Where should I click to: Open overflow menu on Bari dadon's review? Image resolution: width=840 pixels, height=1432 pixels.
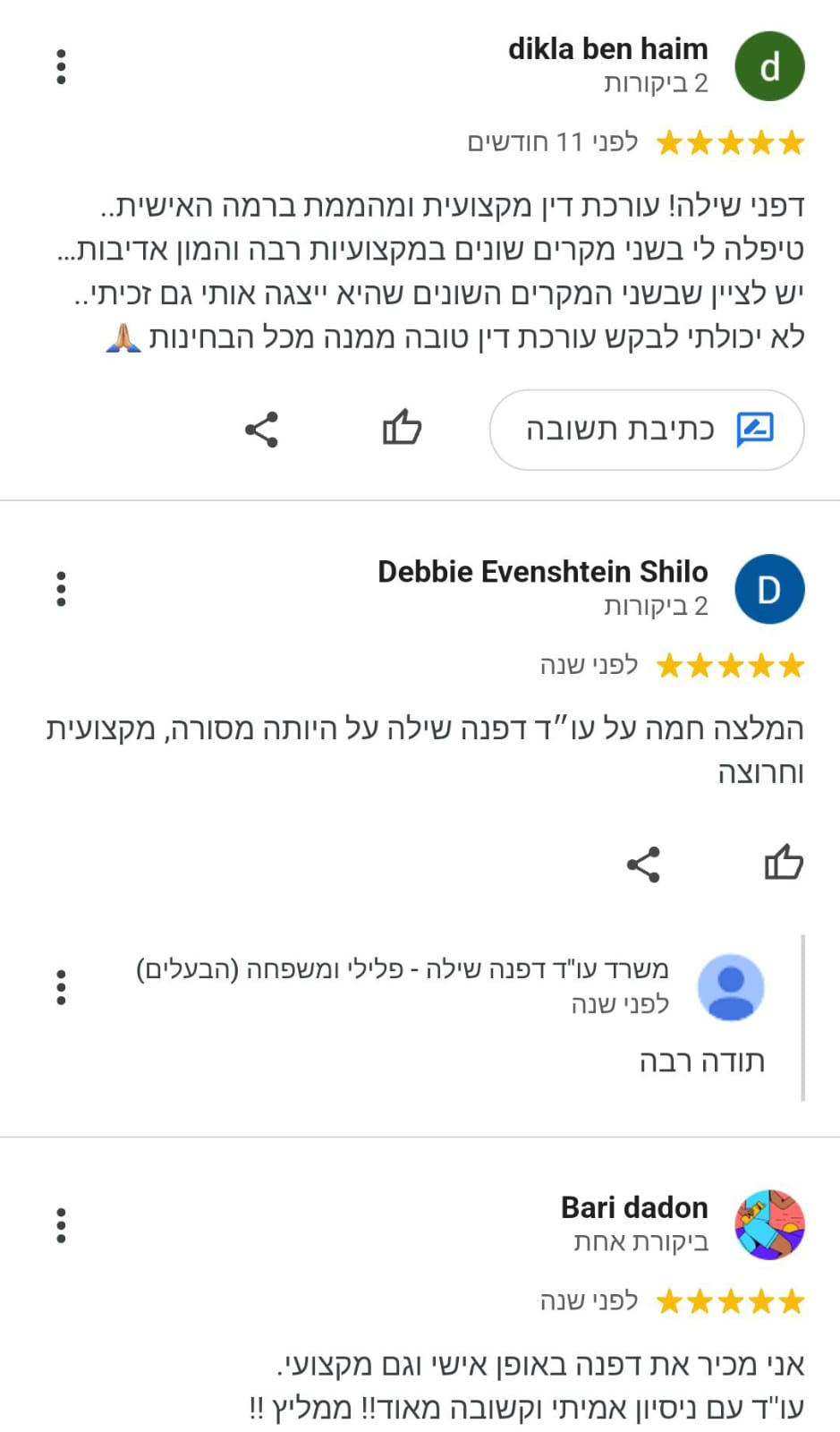61,1224
